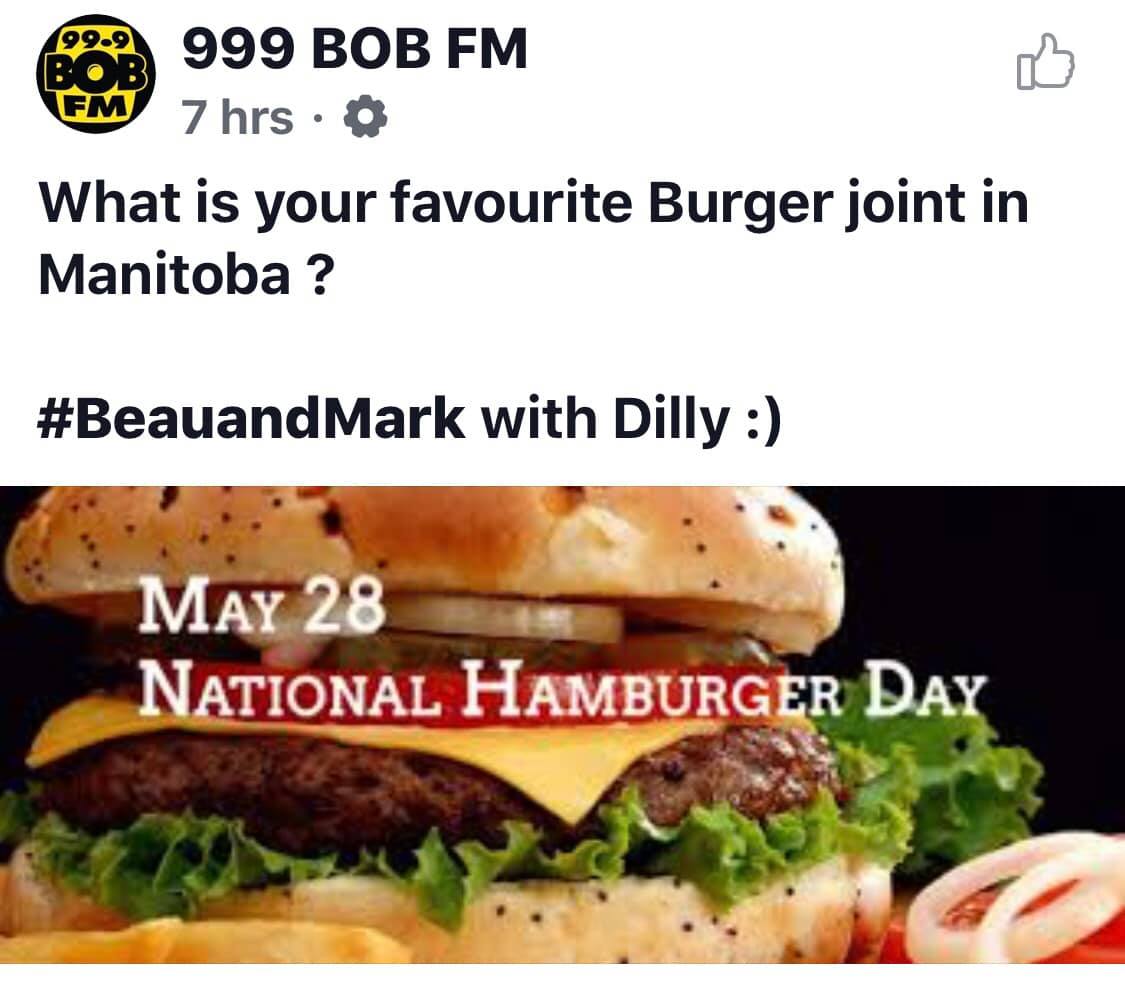Like the 999 BOB FM page
The width and height of the screenshot is (1125, 992).
point(1044,65)
